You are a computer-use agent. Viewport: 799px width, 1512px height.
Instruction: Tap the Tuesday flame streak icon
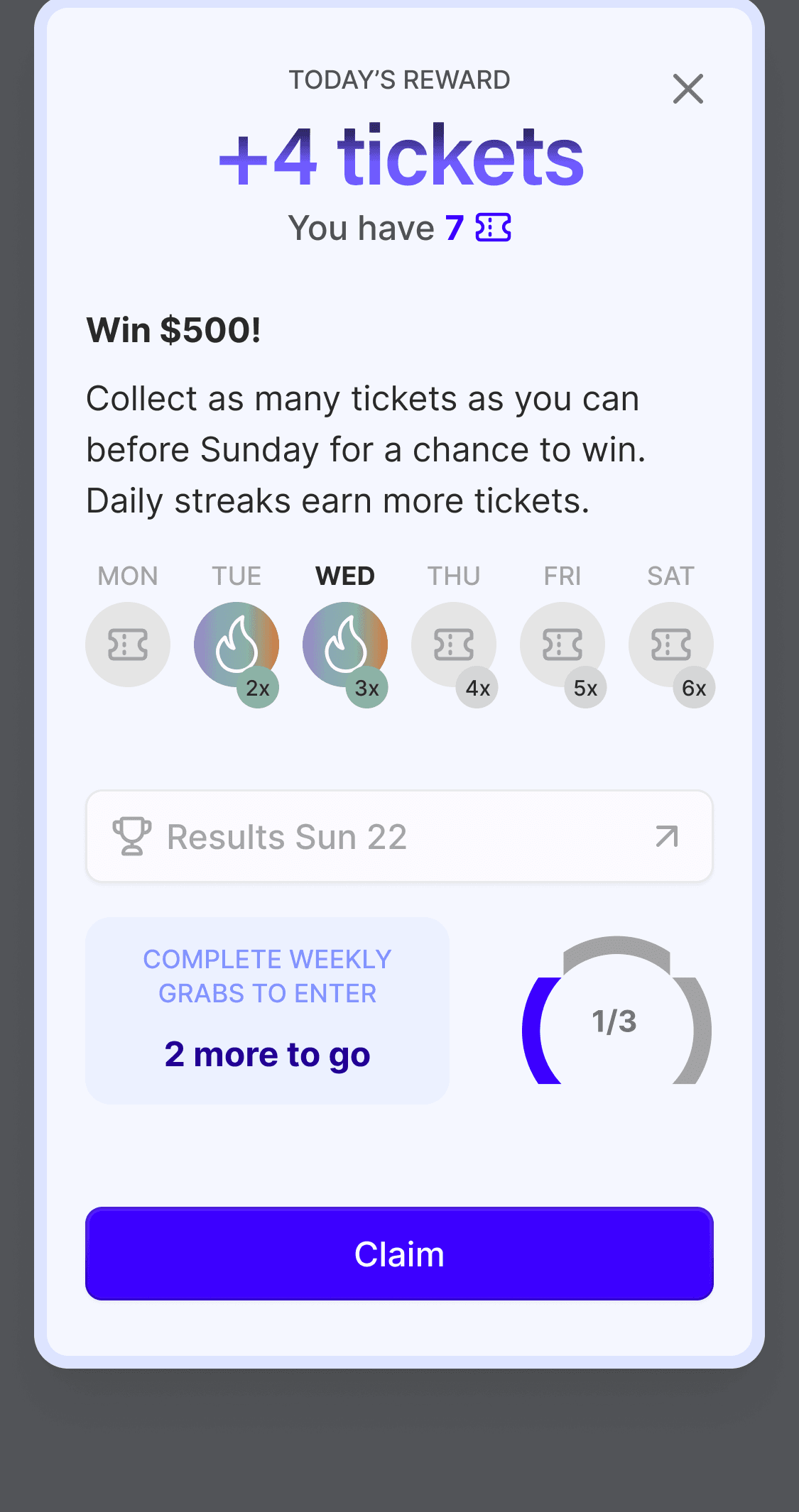coord(237,644)
